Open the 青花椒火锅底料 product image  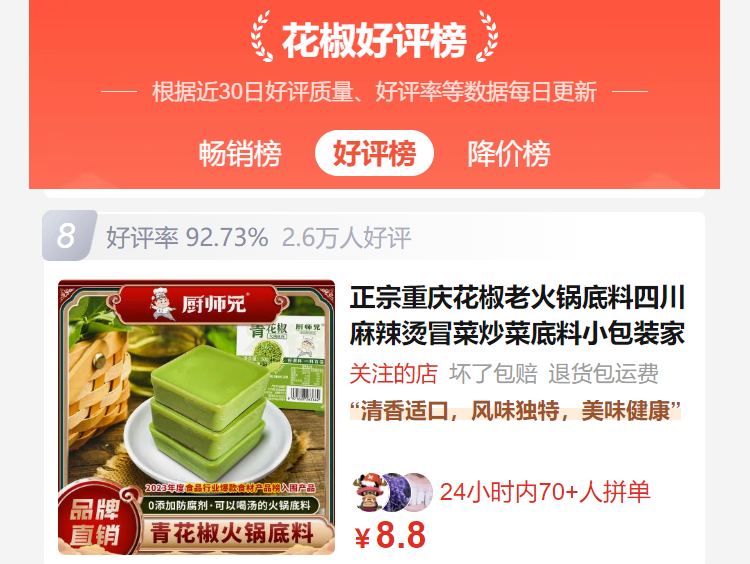pos(196,416)
